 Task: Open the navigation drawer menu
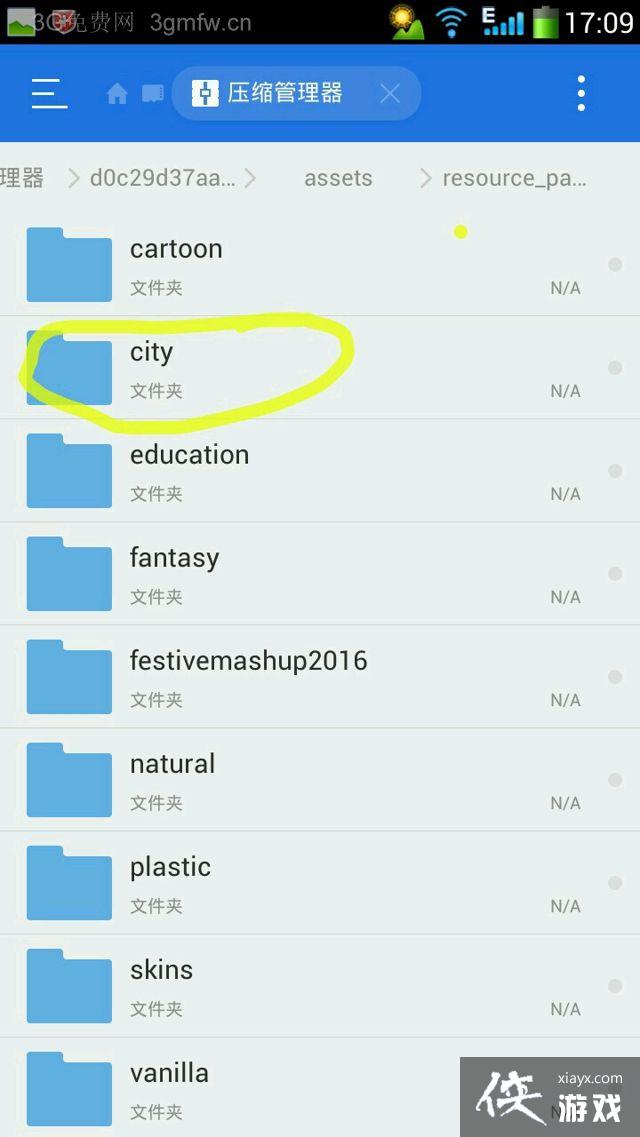(49, 94)
